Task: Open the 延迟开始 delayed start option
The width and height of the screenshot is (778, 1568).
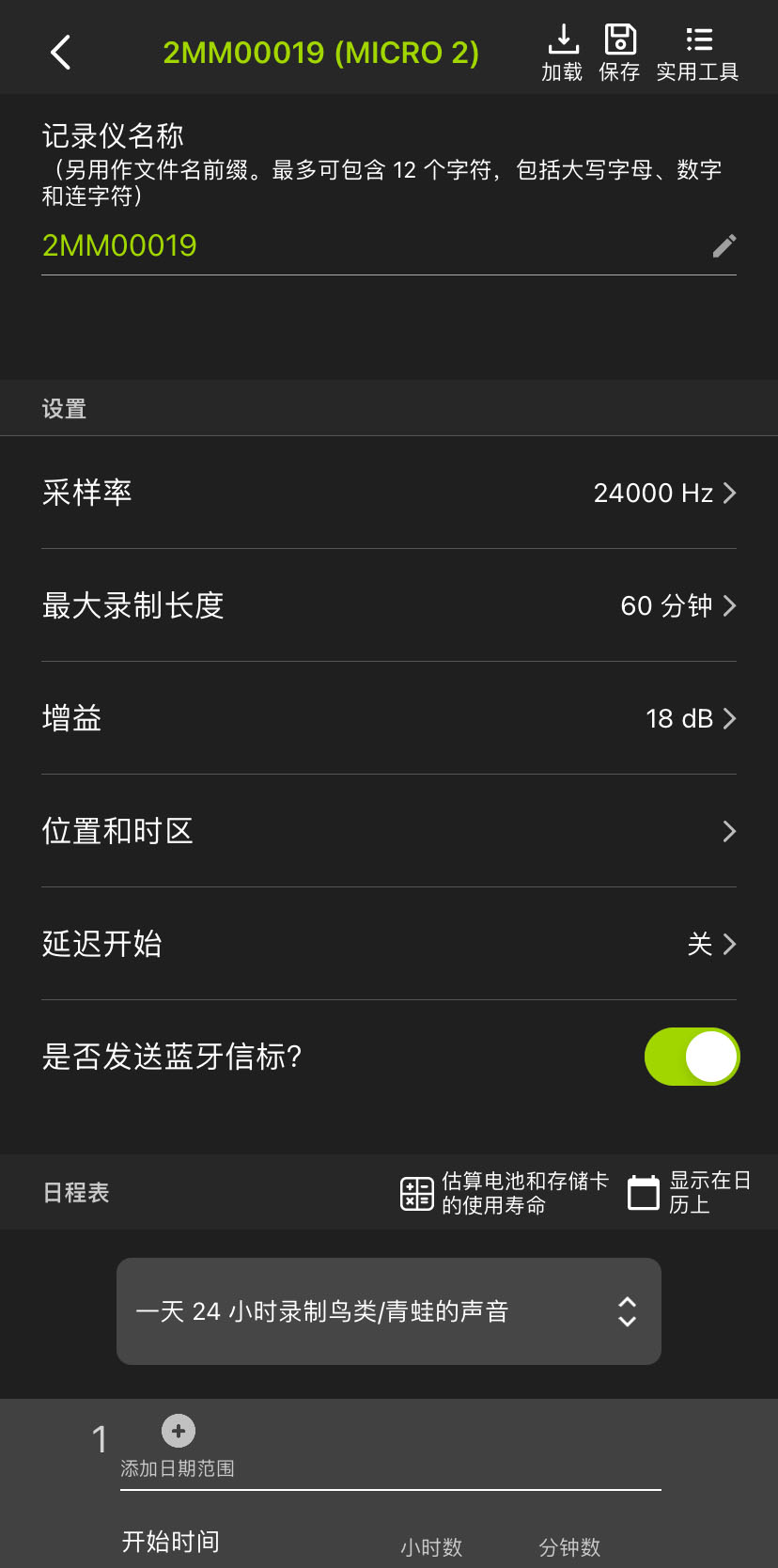Action: (729, 944)
